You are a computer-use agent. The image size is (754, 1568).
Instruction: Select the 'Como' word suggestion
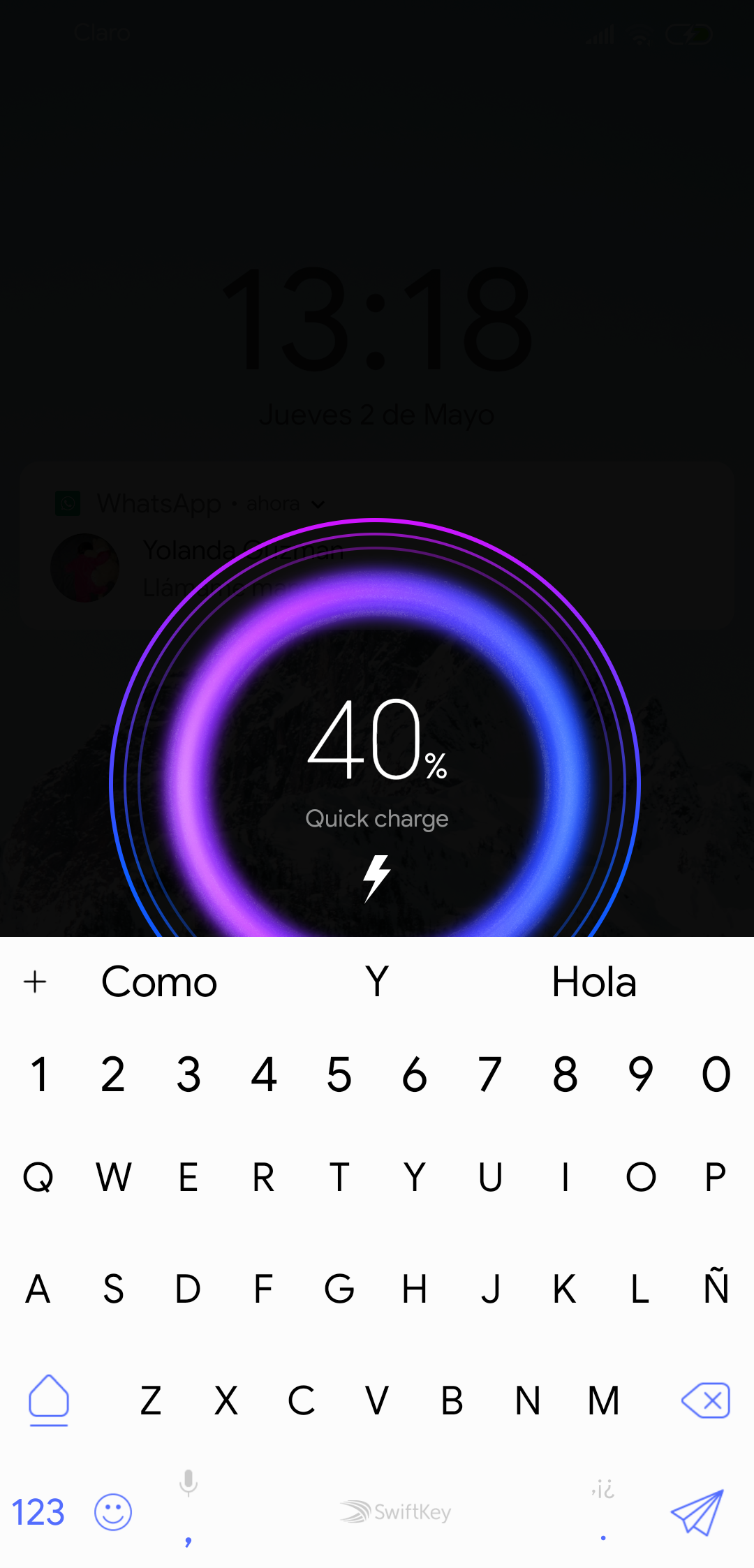[x=159, y=982]
